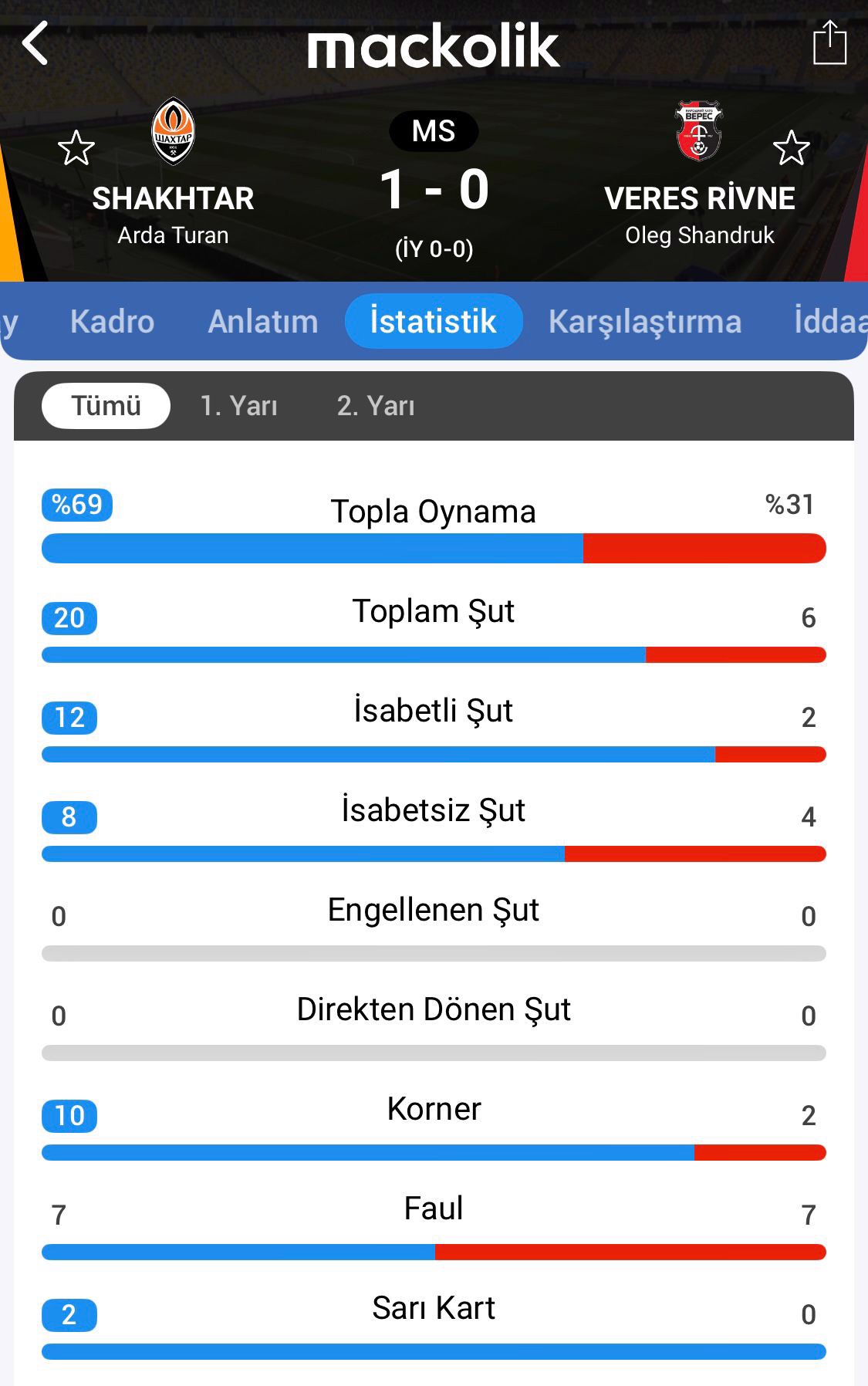Favorite Veres Rivne with the star icon
Viewport: 868px width, 1386px height.
[791, 148]
